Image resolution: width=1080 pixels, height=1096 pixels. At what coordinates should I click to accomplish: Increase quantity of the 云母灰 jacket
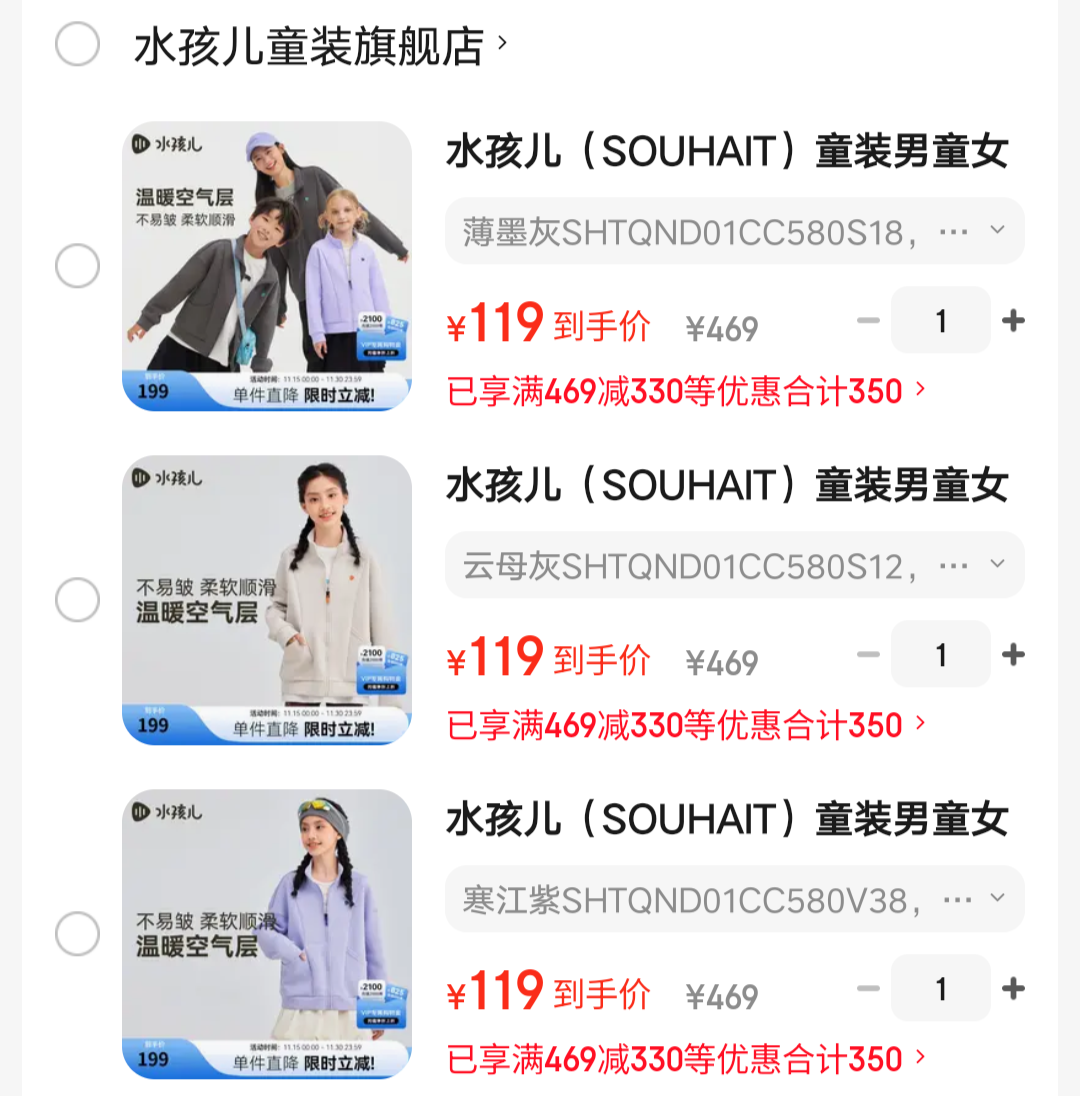tap(1013, 655)
